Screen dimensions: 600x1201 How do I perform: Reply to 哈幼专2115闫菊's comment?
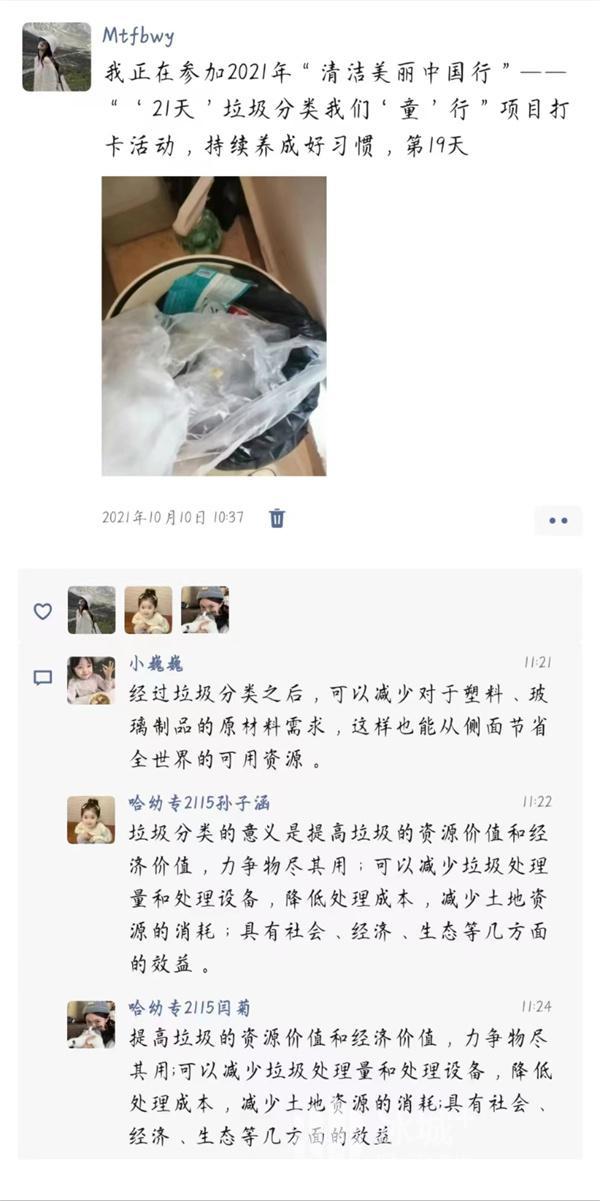pos(338,1086)
